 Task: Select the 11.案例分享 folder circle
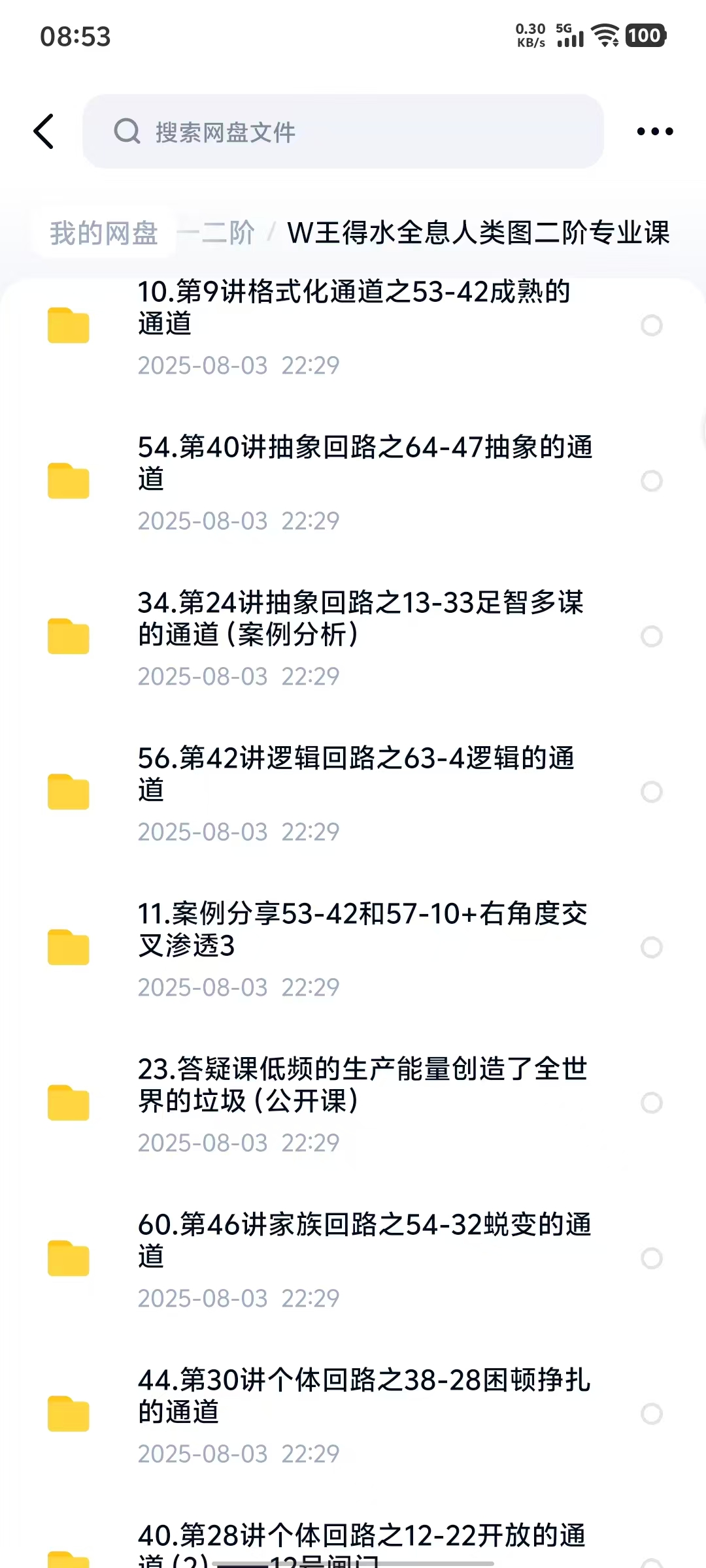pyautogui.click(x=652, y=947)
